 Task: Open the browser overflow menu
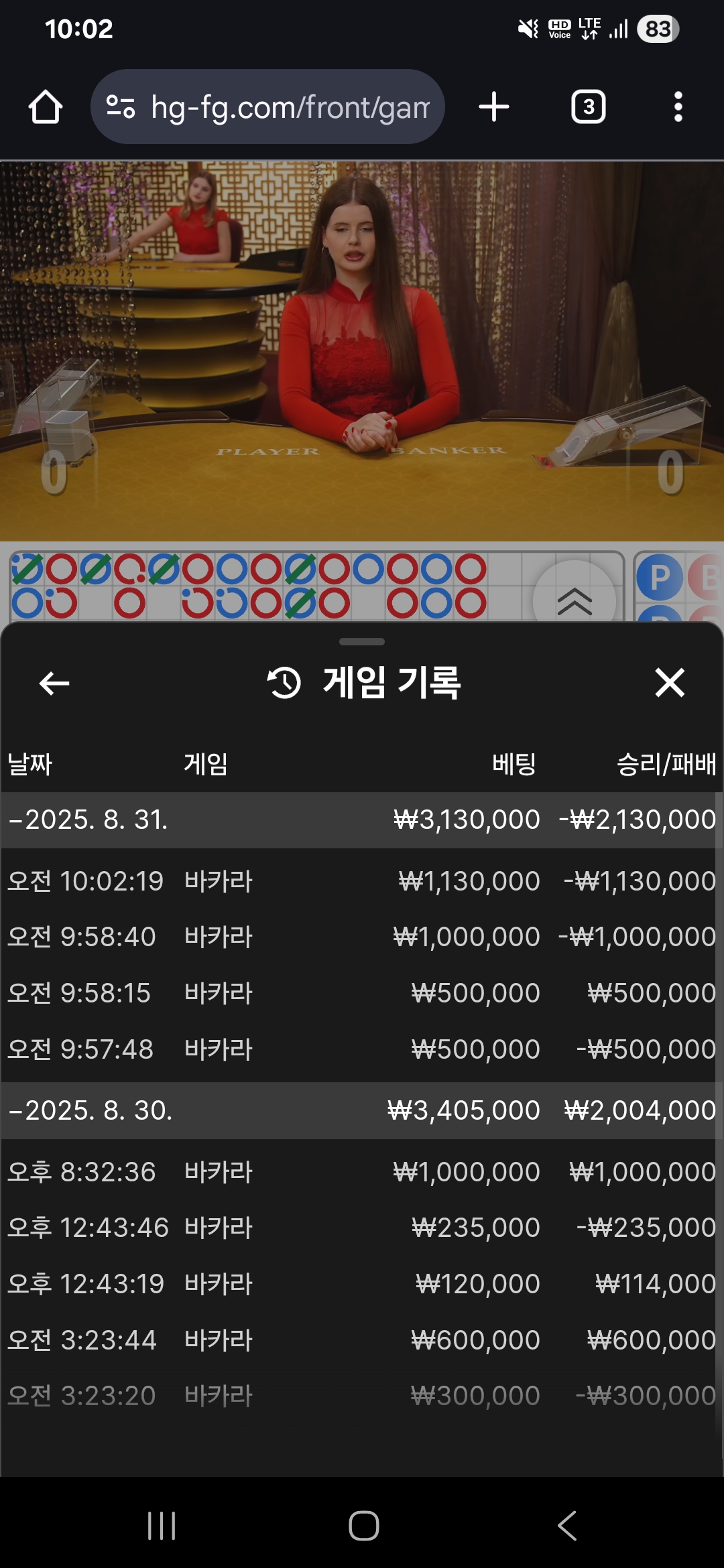coord(678,107)
